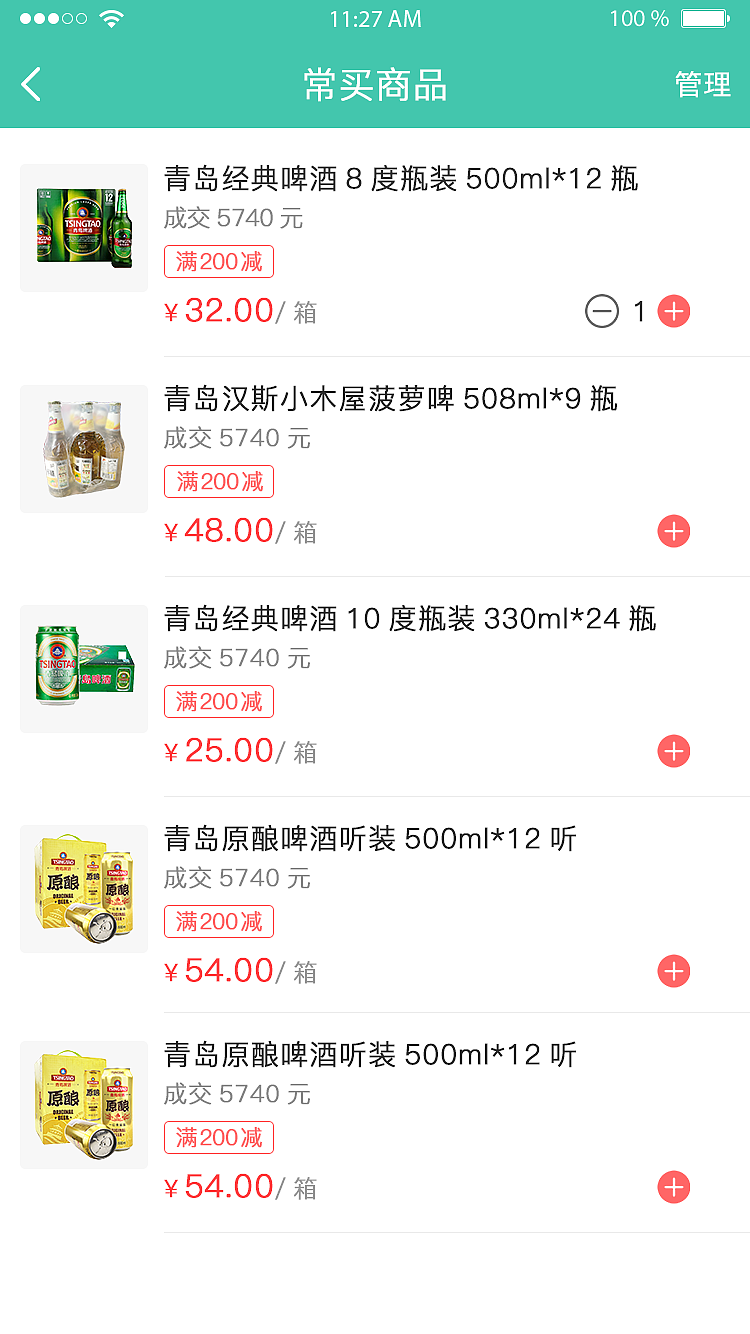This screenshot has width=750, height=1334.
Task: Tap the minus icon to decrease 青岛经典啤酒 quantity
Action: click(601, 311)
